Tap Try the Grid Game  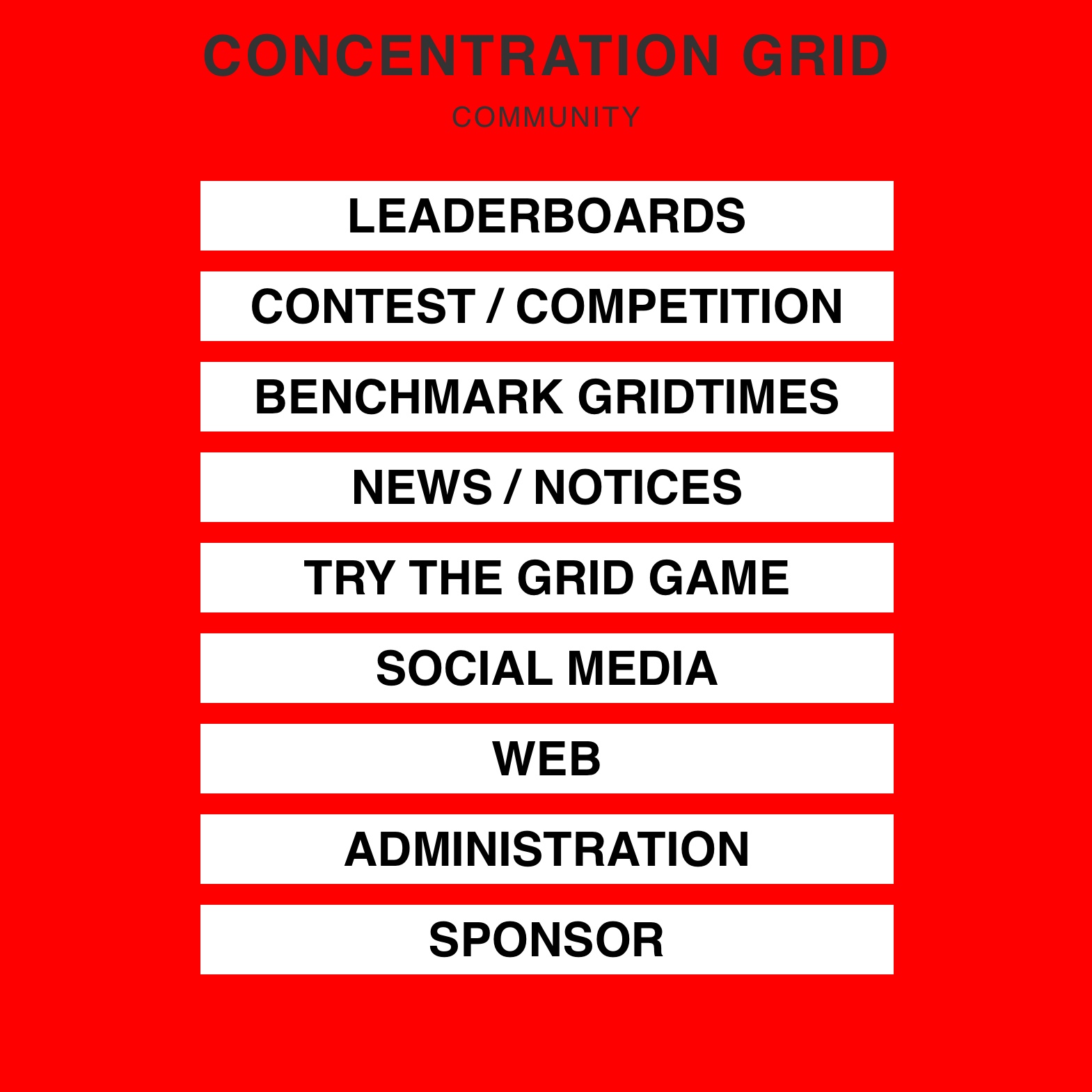tap(546, 578)
